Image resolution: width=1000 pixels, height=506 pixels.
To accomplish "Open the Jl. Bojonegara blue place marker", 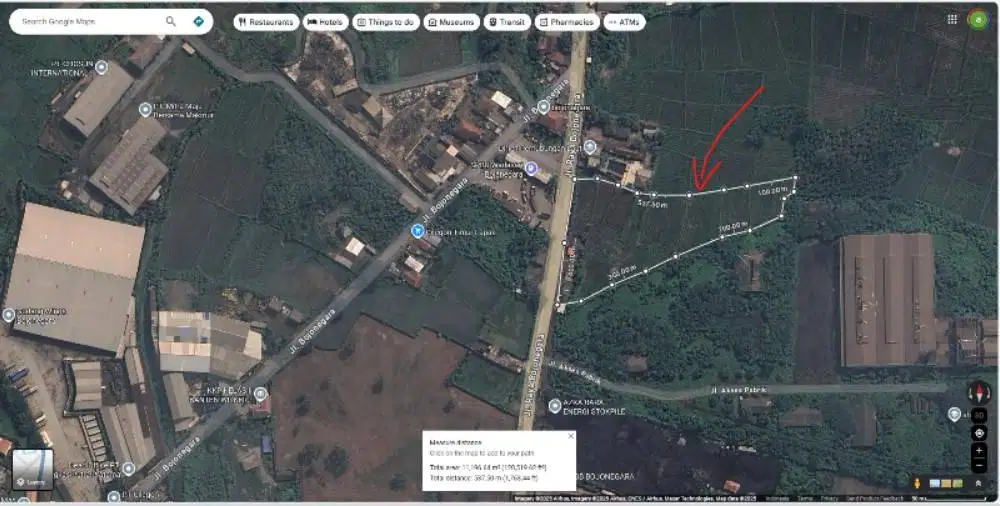I will 417,231.
